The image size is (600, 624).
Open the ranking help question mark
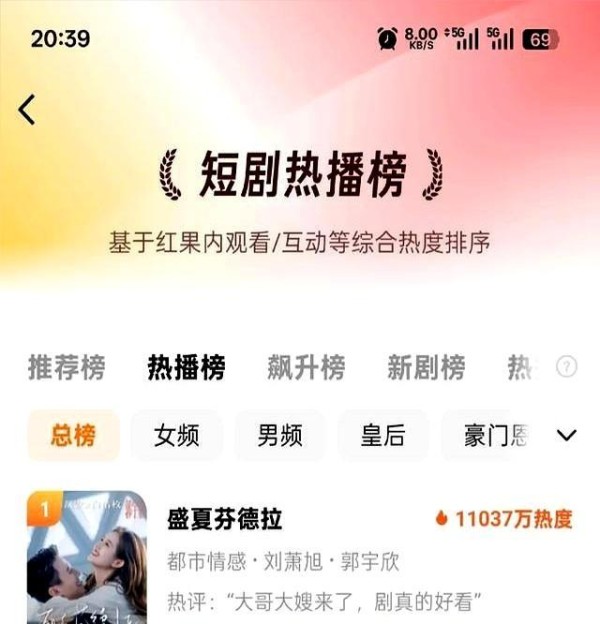[x=567, y=367]
